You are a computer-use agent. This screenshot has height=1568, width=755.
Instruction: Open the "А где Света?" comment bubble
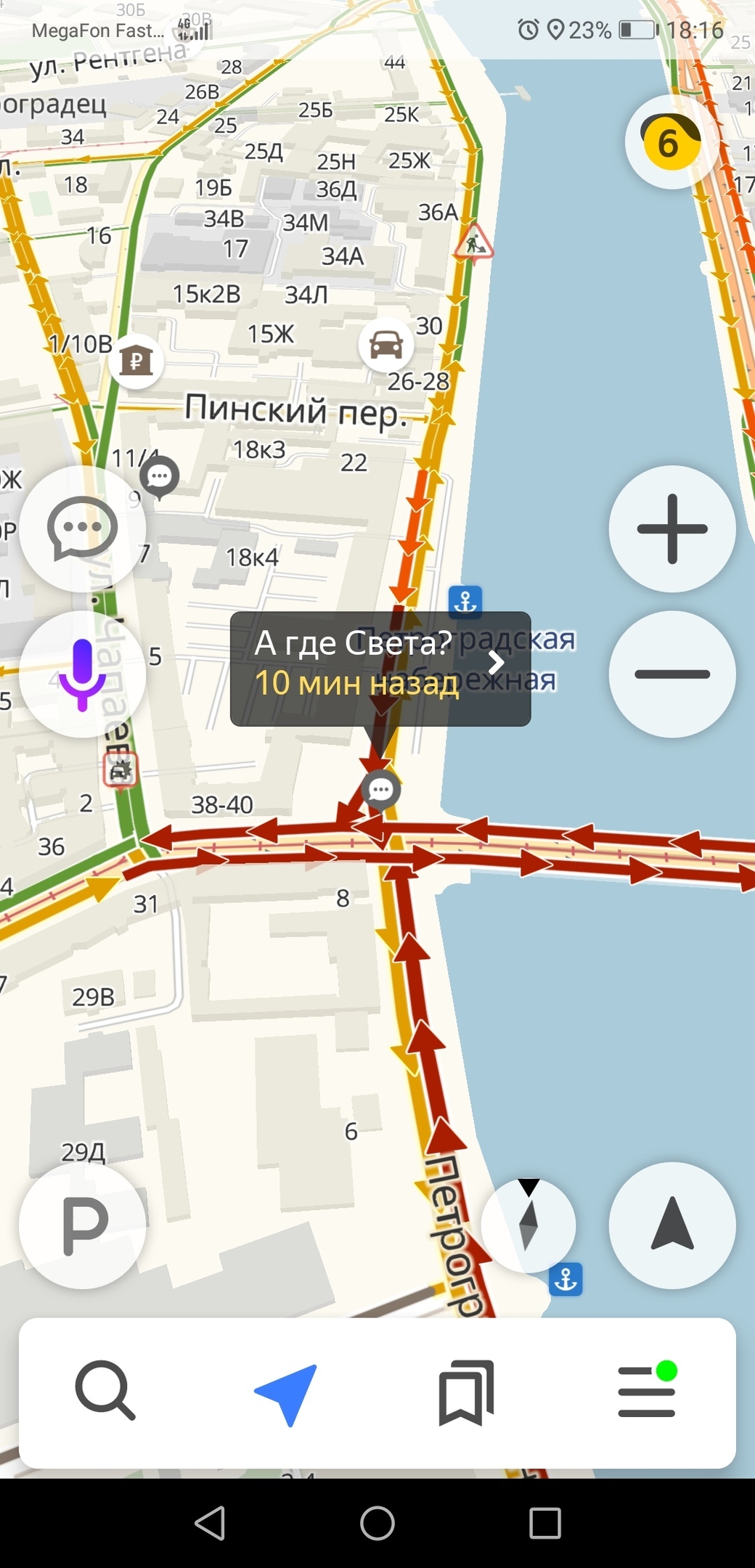coord(380,669)
